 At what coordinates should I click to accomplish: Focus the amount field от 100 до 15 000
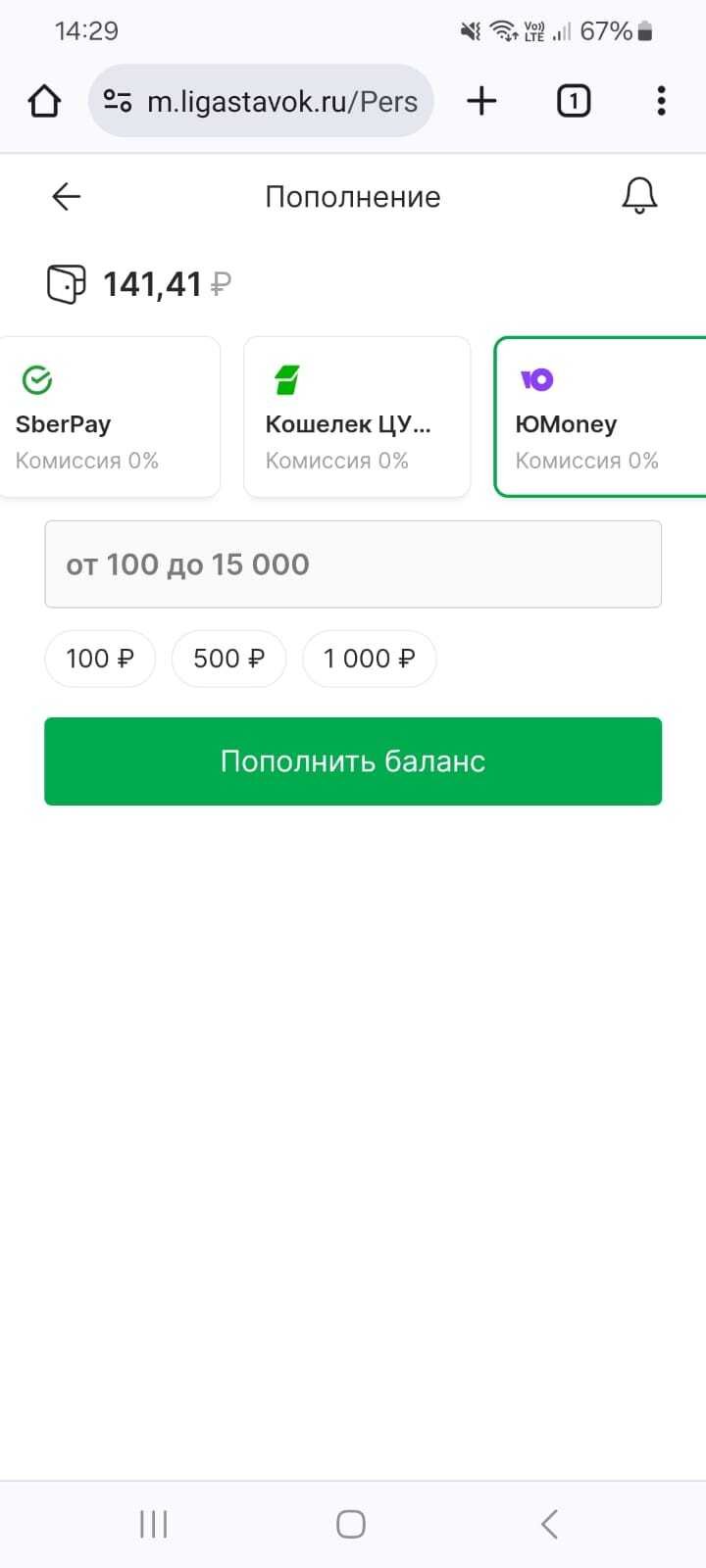tap(353, 564)
